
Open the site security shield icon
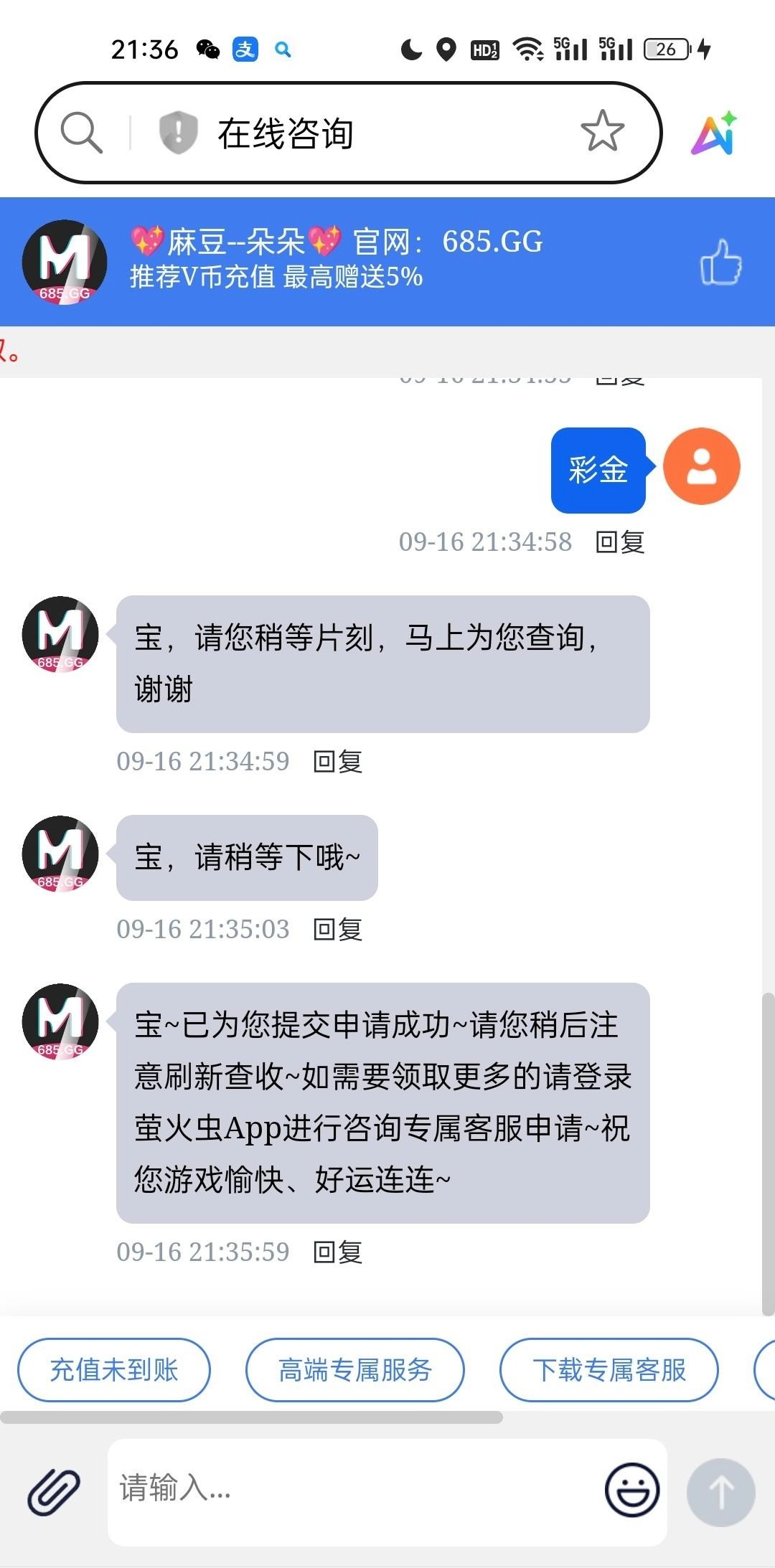point(177,133)
